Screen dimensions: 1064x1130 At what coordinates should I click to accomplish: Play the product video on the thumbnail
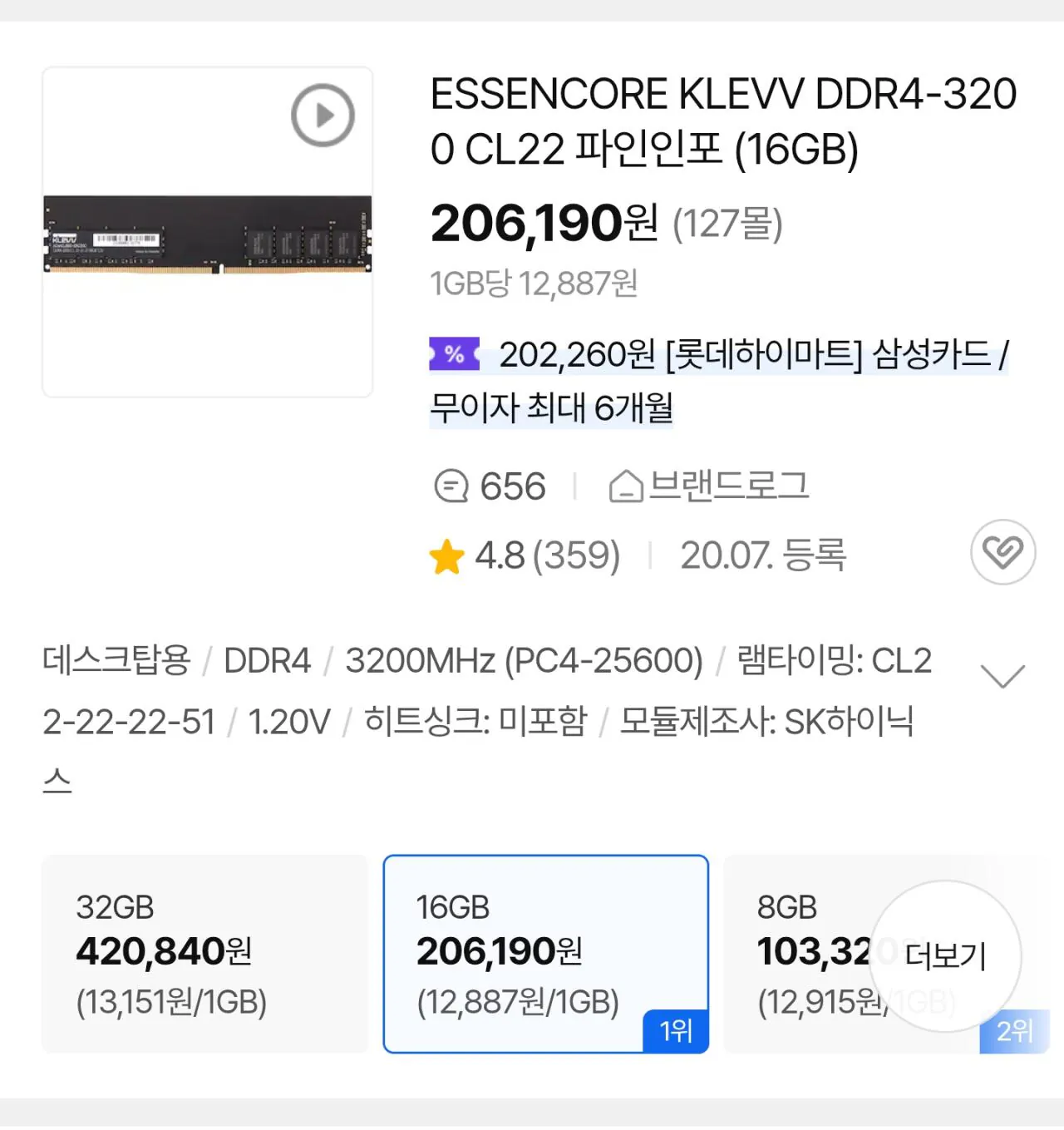pos(323,115)
